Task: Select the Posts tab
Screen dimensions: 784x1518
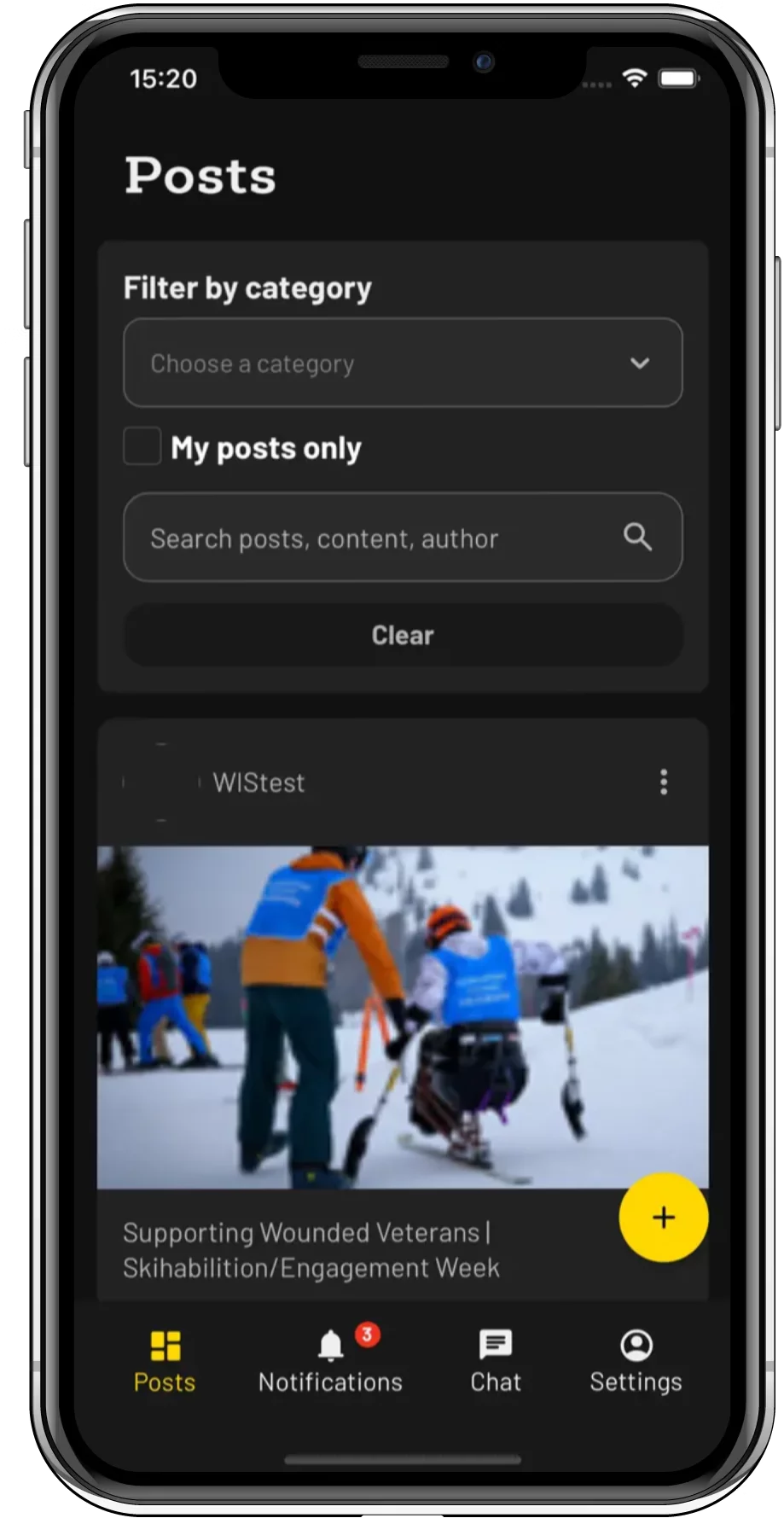Action: (x=165, y=1361)
